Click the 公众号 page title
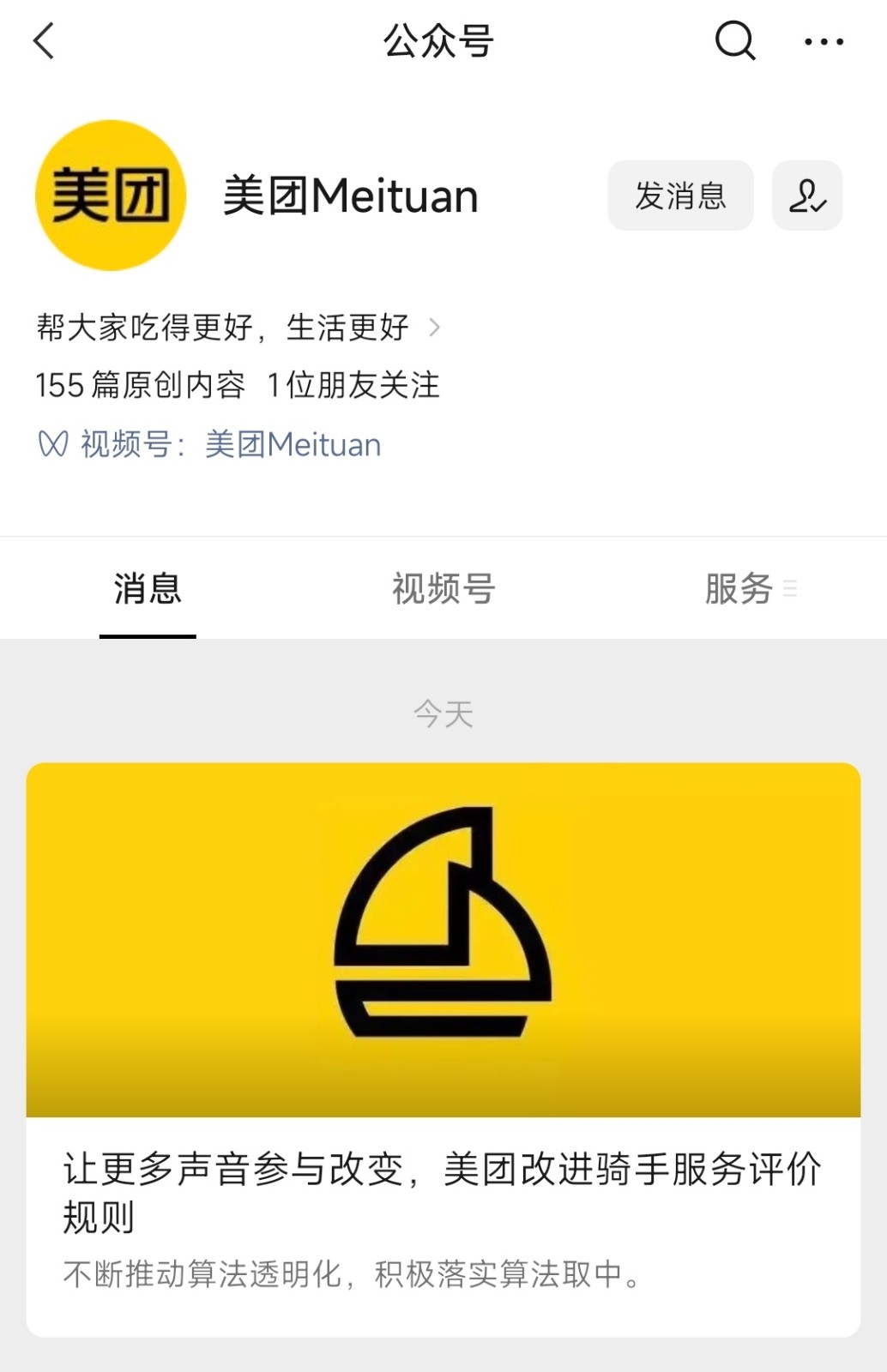 pyautogui.click(x=438, y=41)
